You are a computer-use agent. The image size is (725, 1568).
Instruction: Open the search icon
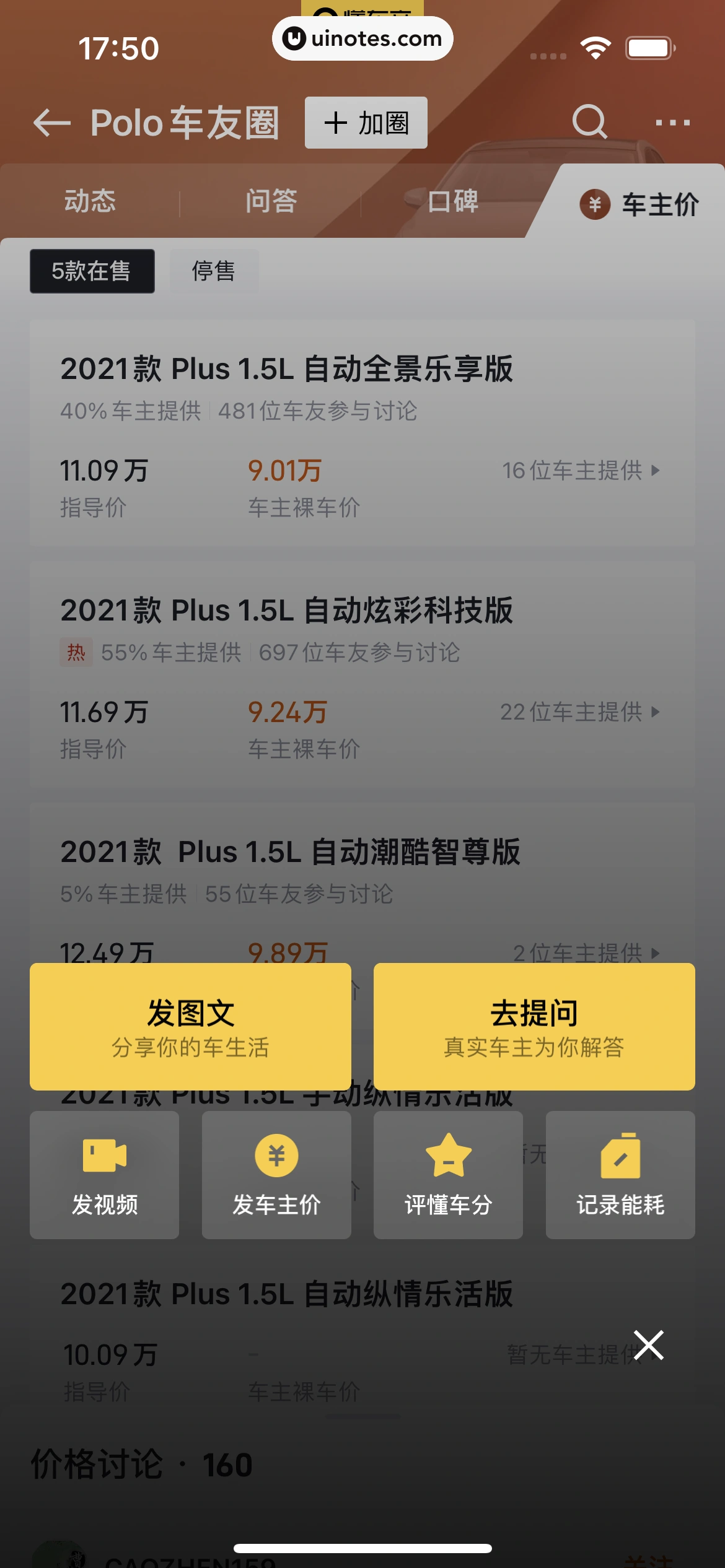(x=589, y=121)
